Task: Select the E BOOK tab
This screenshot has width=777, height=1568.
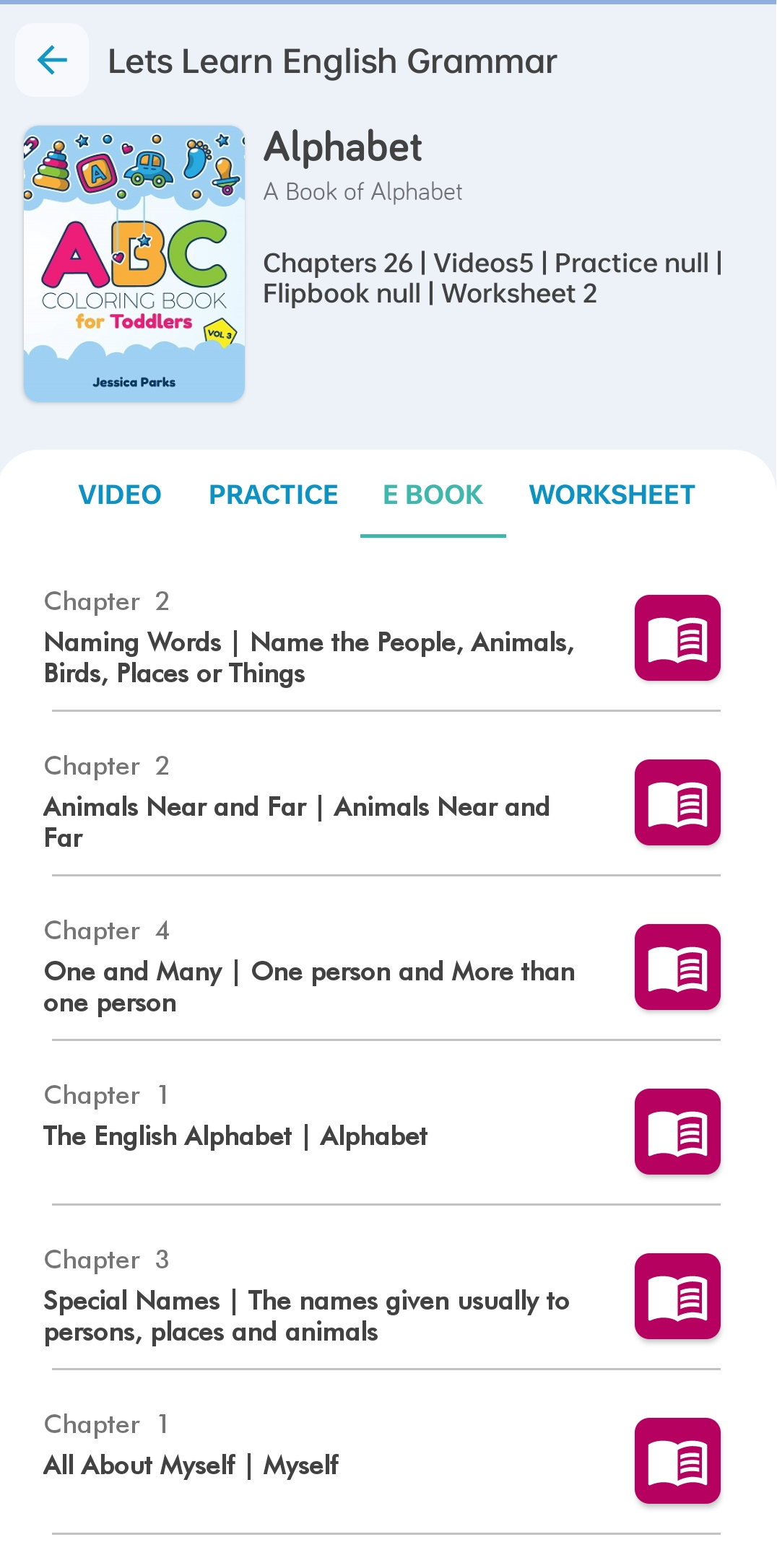Action: coord(433,495)
